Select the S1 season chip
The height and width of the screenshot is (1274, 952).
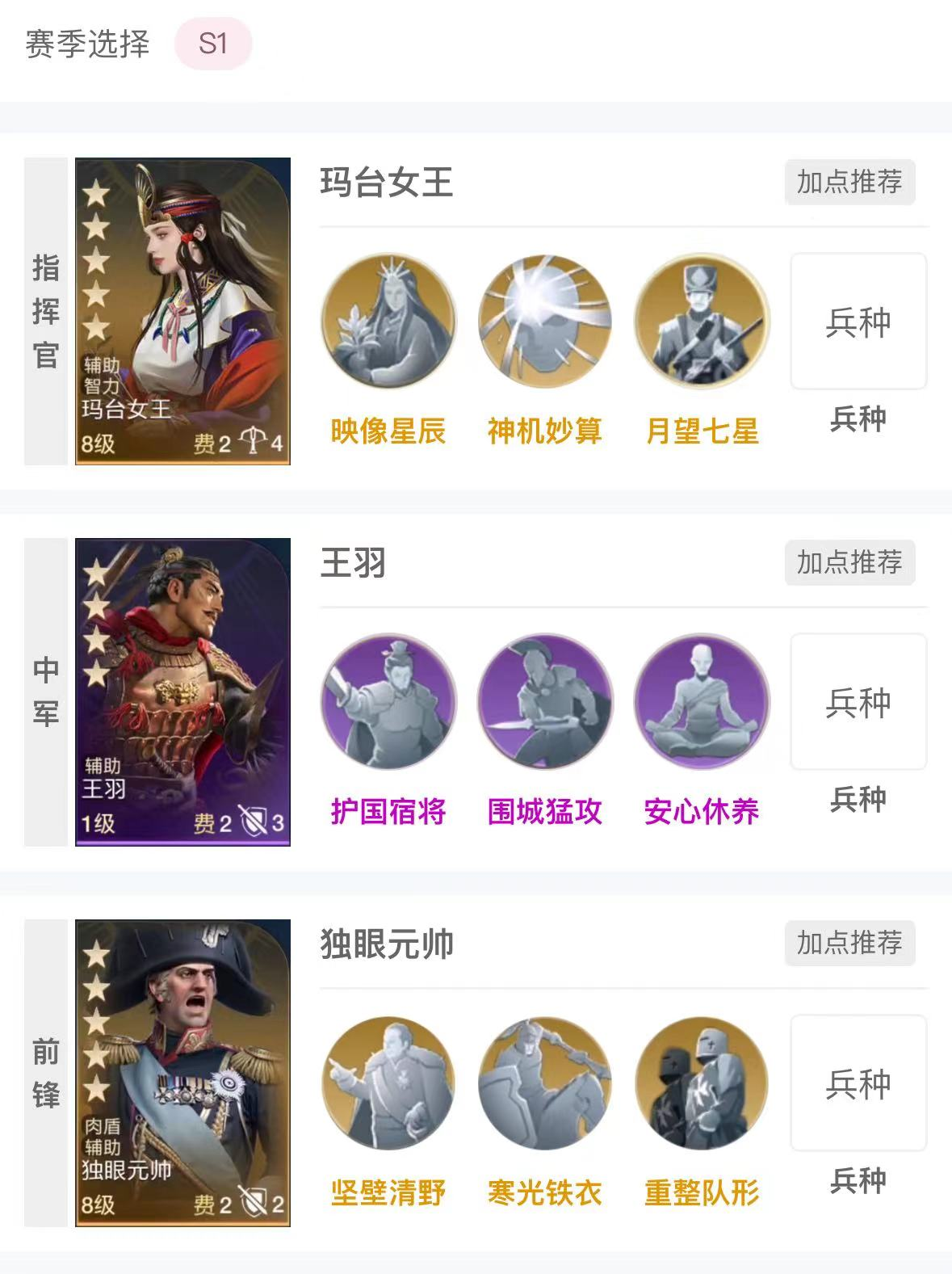[x=213, y=44]
